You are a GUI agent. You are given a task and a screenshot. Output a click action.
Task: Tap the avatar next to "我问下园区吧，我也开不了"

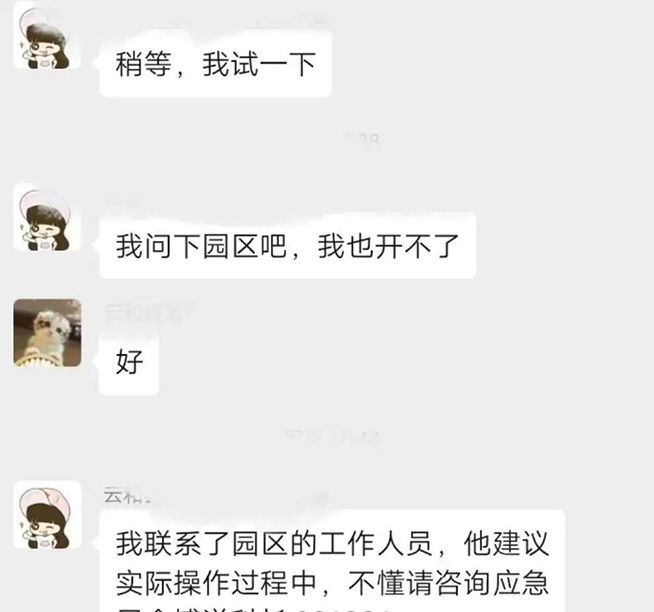click(47, 217)
